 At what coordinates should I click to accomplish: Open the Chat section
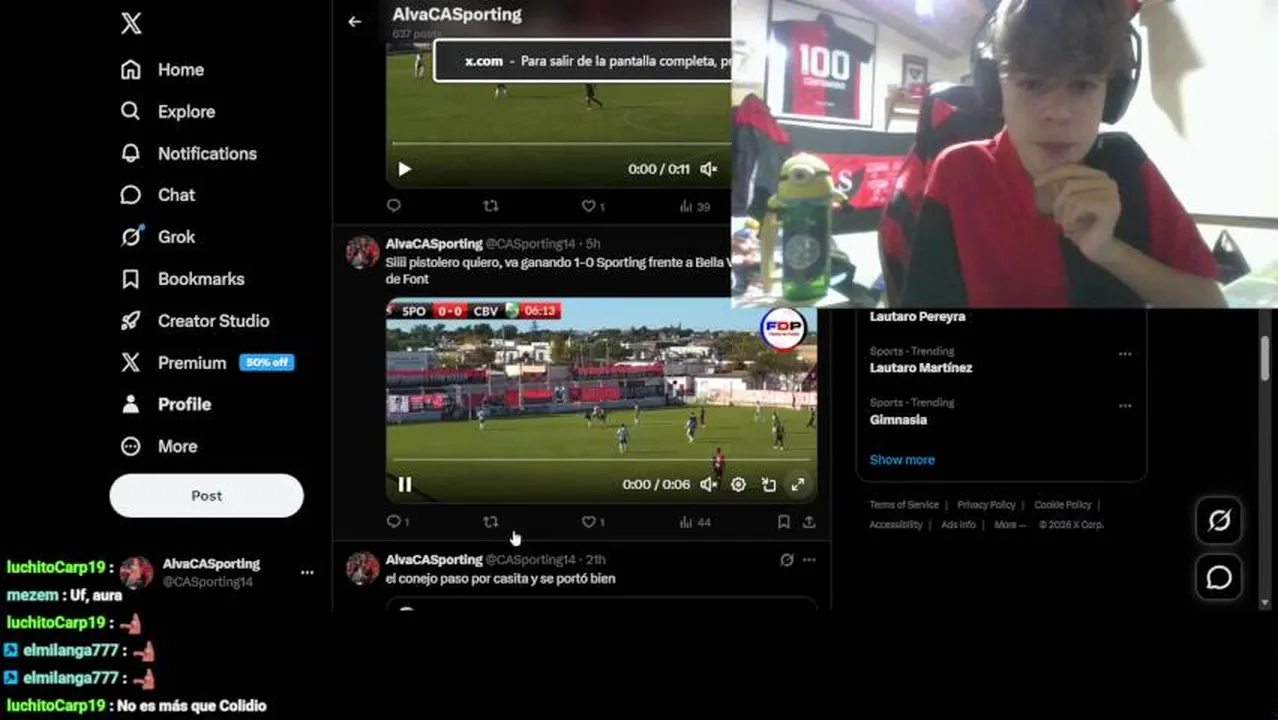[175, 195]
